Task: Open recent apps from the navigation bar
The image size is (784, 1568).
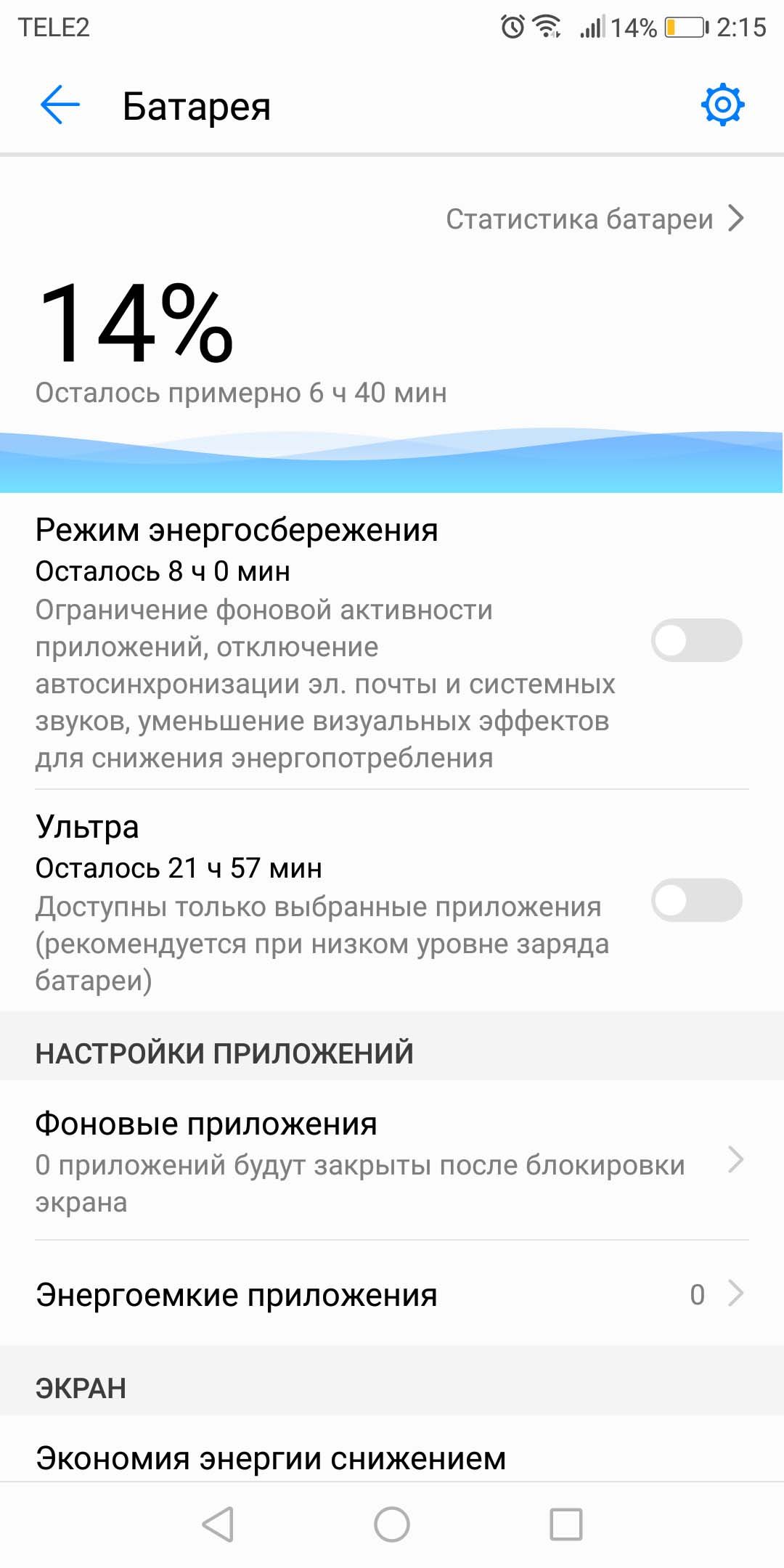Action: [x=566, y=1524]
